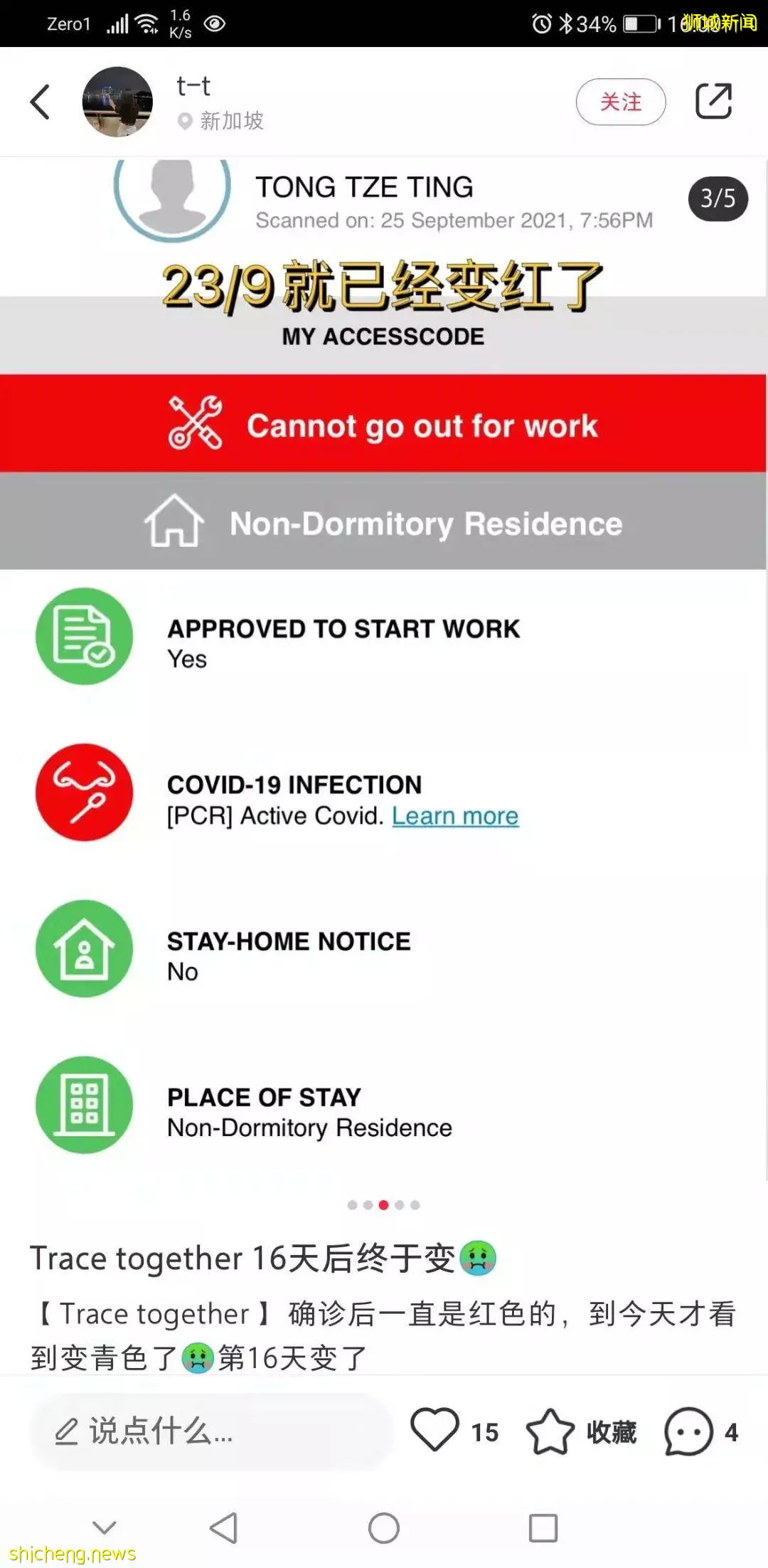Tap the system back button

223,1527
